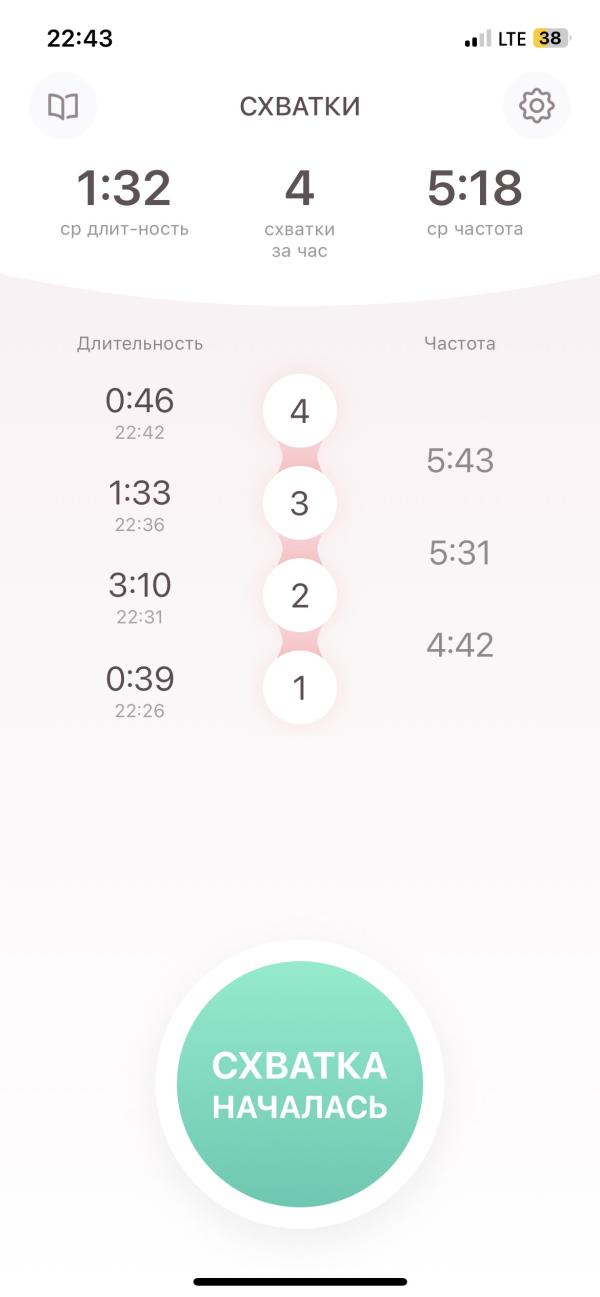
Task: Select contraction number 1 entry
Action: 300,688
